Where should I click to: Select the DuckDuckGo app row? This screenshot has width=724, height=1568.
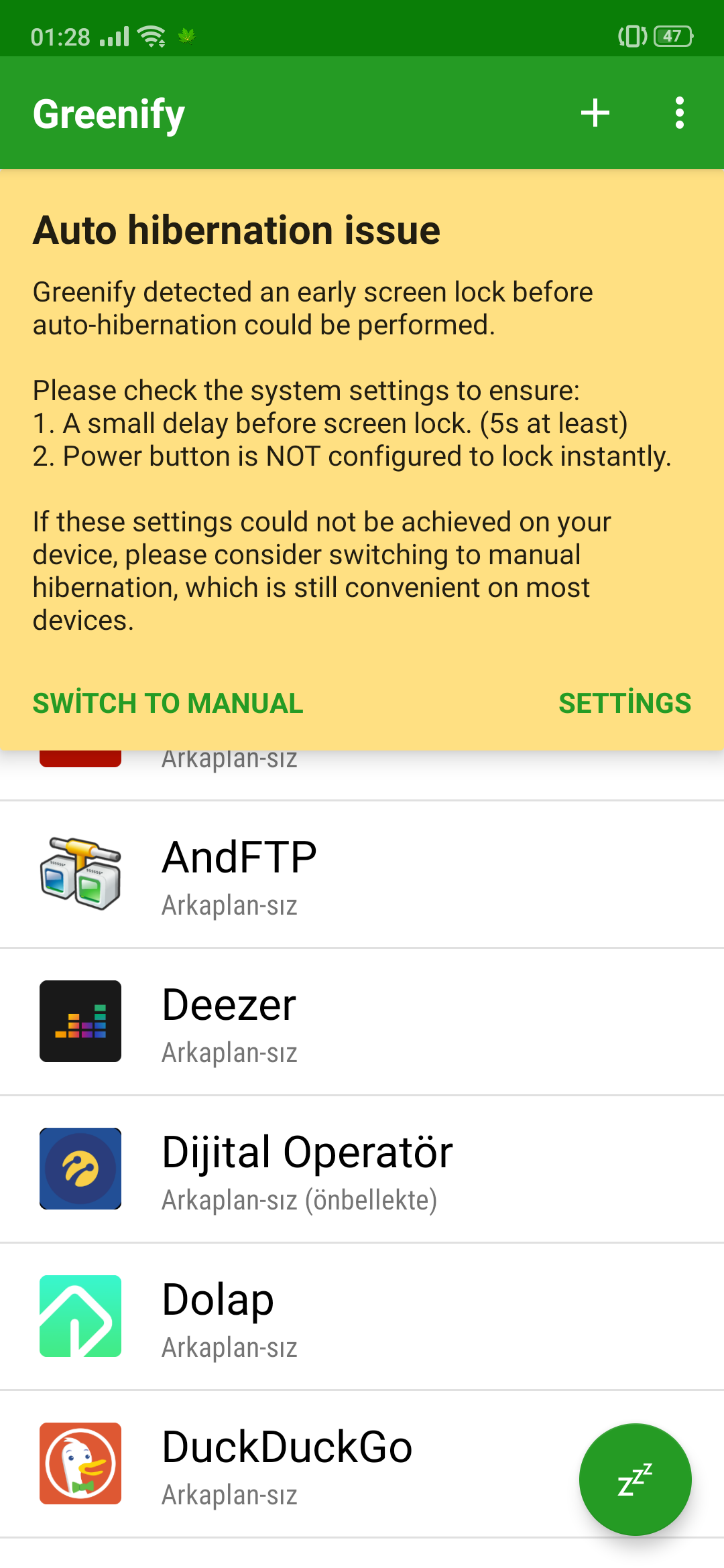pyautogui.click(x=362, y=1464)
